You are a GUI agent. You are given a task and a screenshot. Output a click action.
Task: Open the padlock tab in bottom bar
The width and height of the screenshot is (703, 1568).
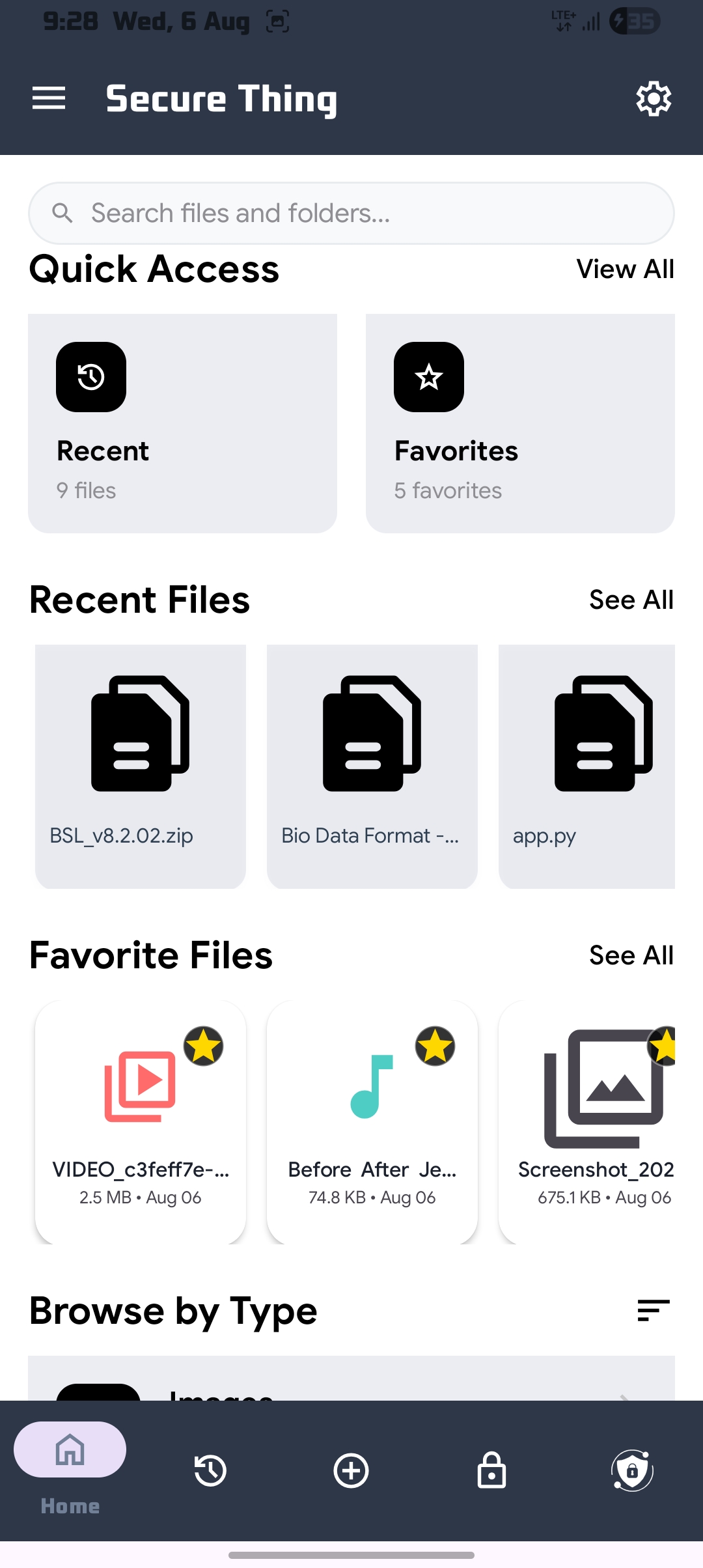coord(491,1471)
